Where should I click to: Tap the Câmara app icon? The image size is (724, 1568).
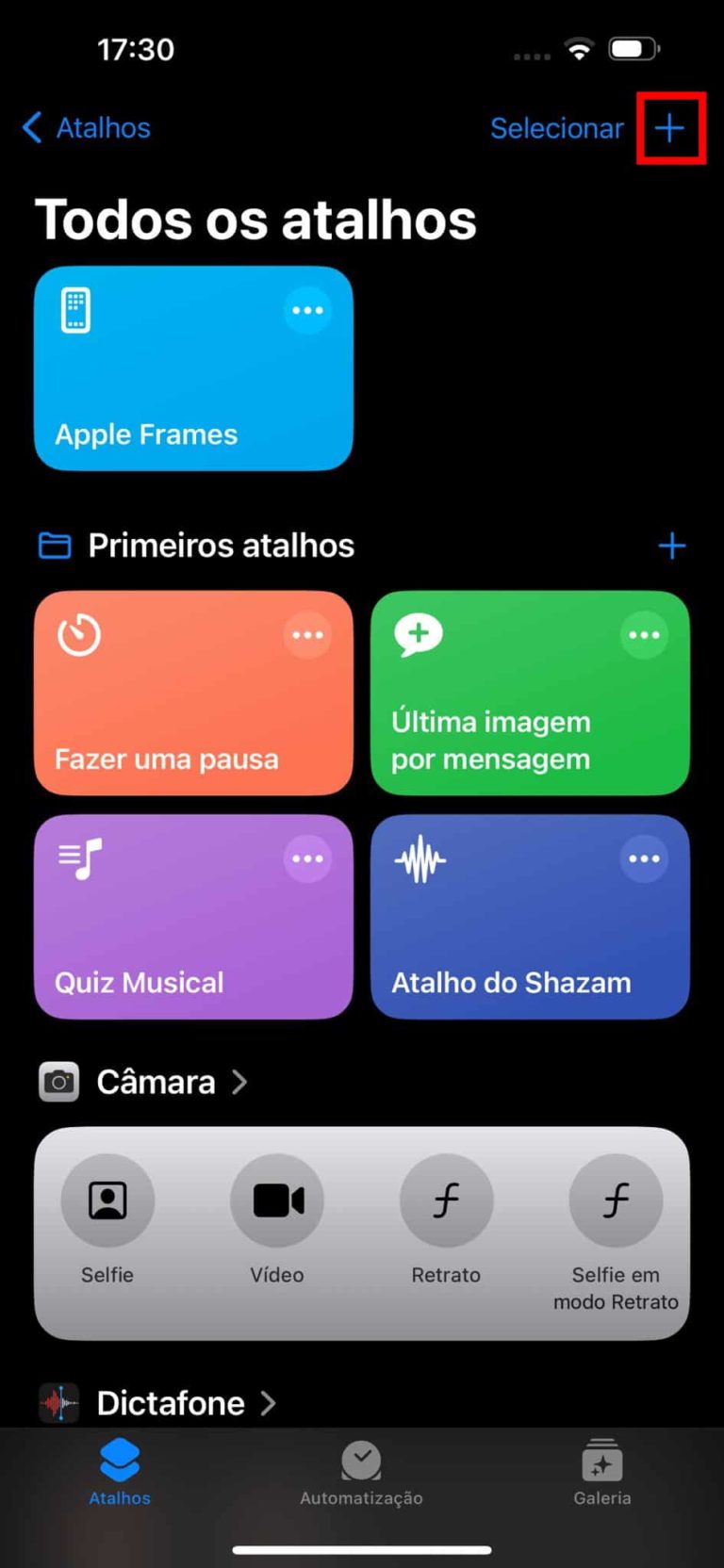click(x=58, y=1082)
